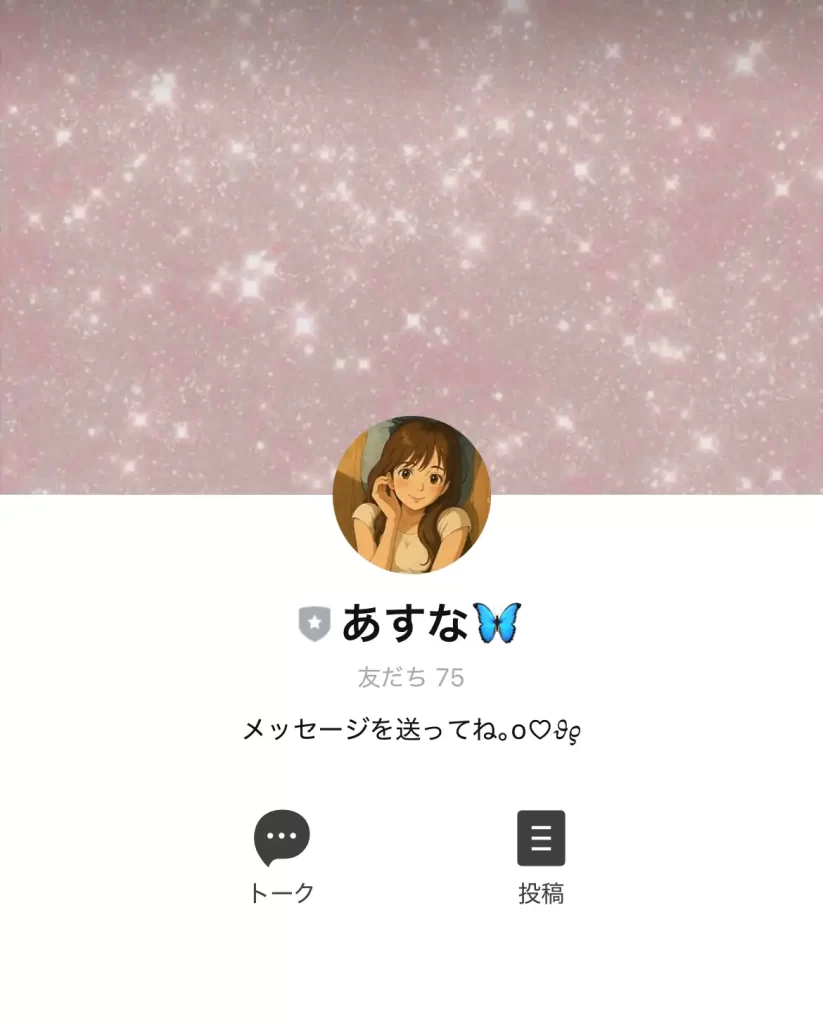Click the 友だち 75 friend count link
The width and height of the screenshot is (823, 1024).
411,676
